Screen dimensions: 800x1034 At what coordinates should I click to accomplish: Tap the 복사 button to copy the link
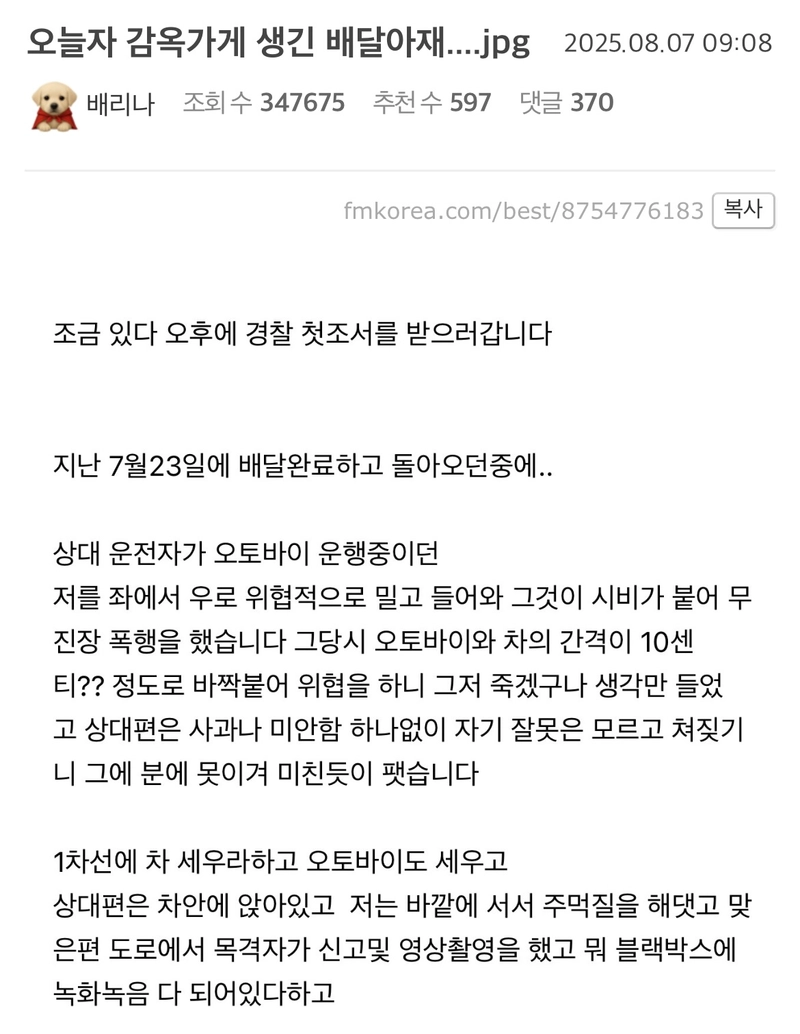[x=743, y=210]
